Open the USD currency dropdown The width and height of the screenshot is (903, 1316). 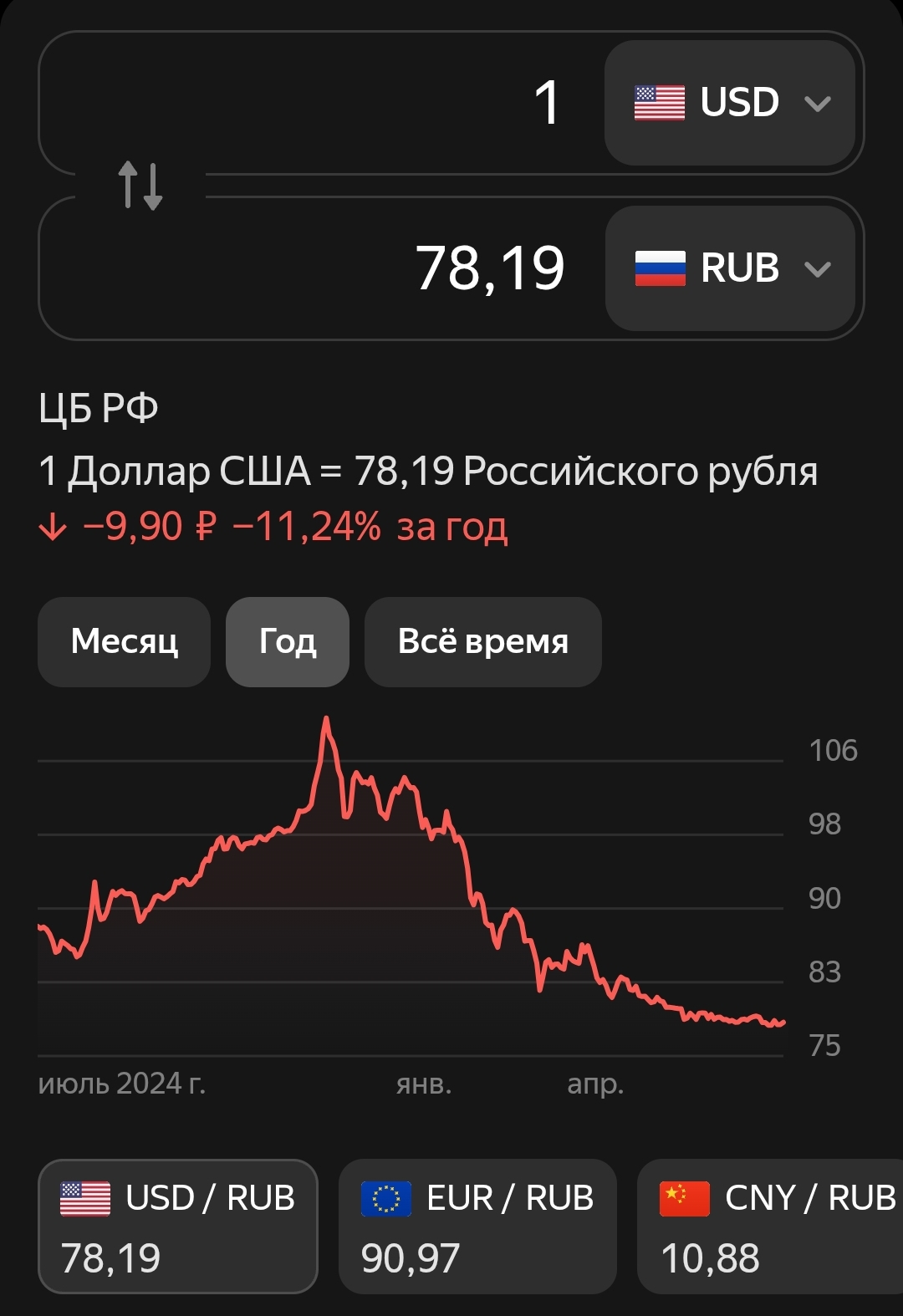pos(730,103)
